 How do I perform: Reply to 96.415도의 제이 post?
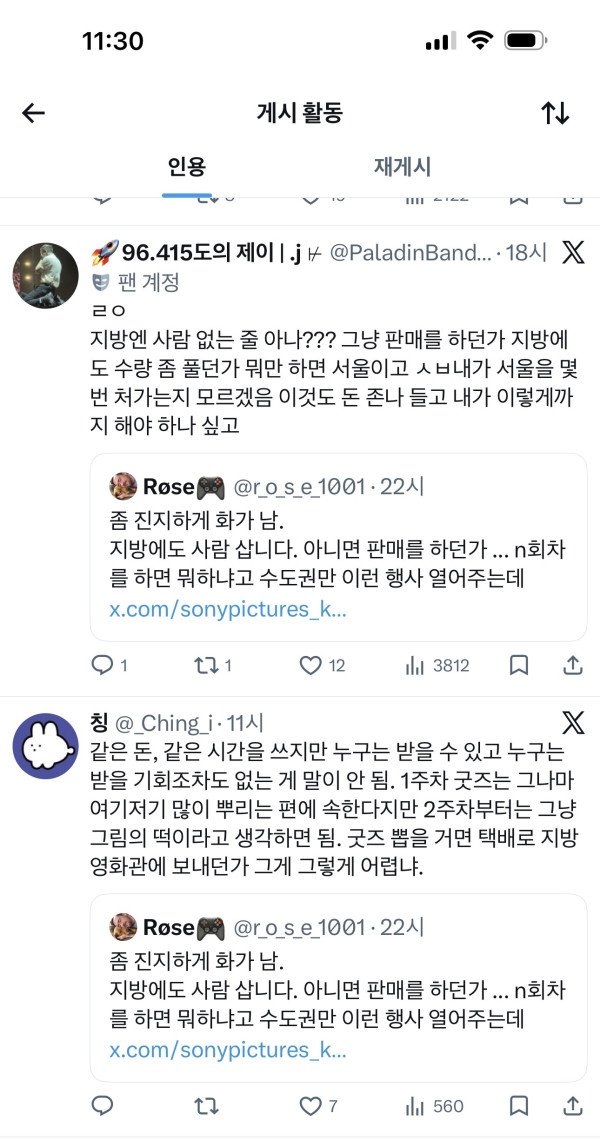pos(103,665)
